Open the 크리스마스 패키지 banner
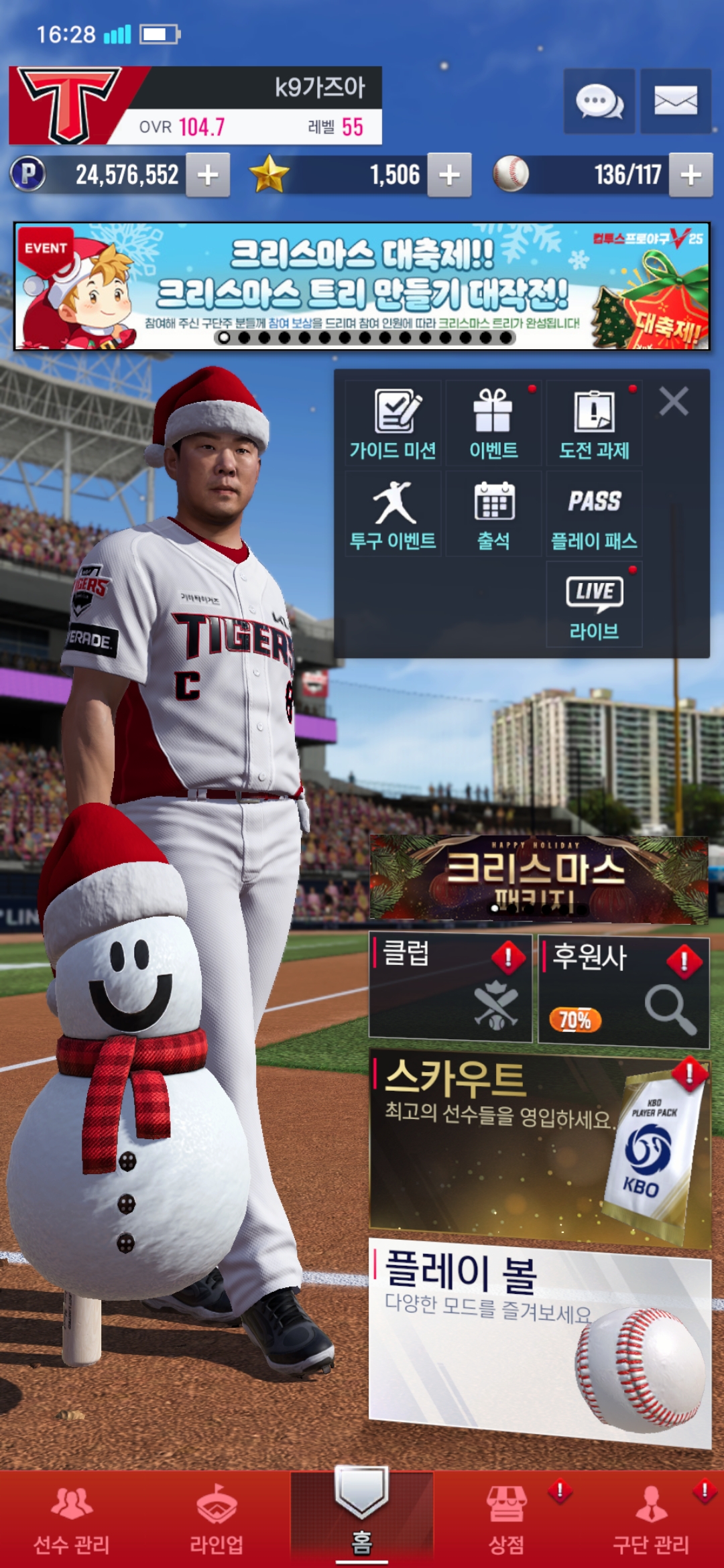This screenshot has height=1568, width=724. point(539,879)
